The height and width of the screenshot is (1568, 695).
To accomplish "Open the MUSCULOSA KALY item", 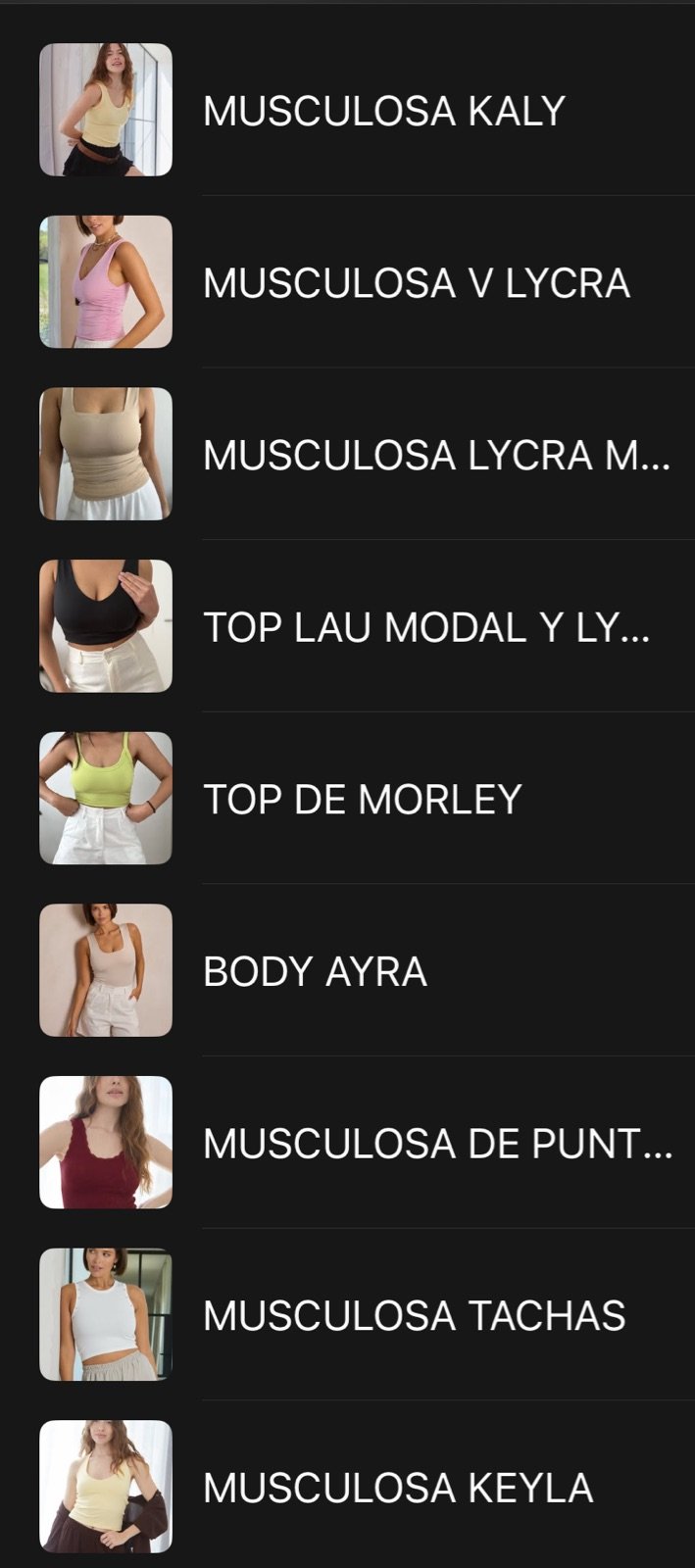I will (383, 111).
